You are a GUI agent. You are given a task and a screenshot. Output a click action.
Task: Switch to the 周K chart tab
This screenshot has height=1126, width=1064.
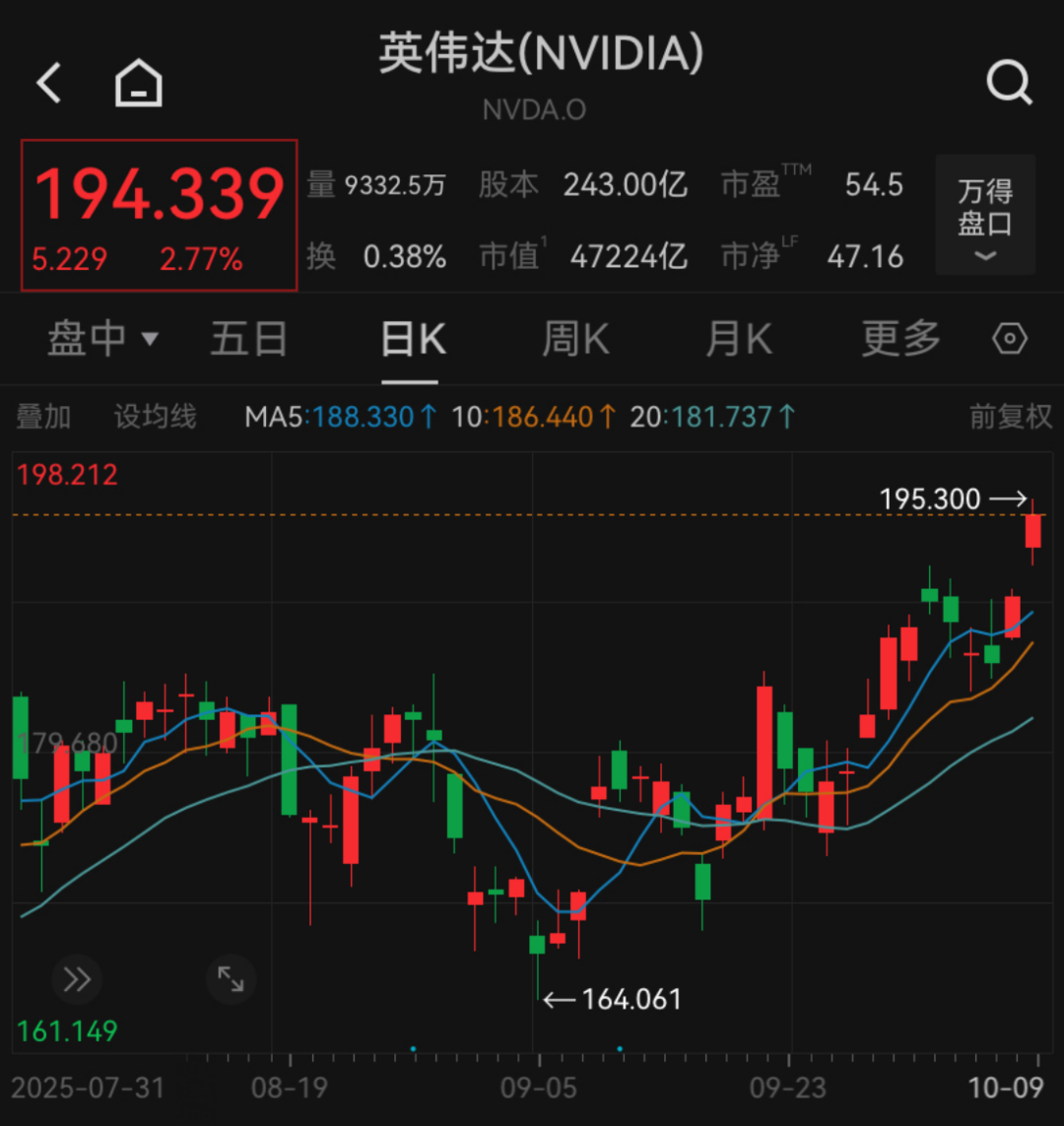point(575,340)
